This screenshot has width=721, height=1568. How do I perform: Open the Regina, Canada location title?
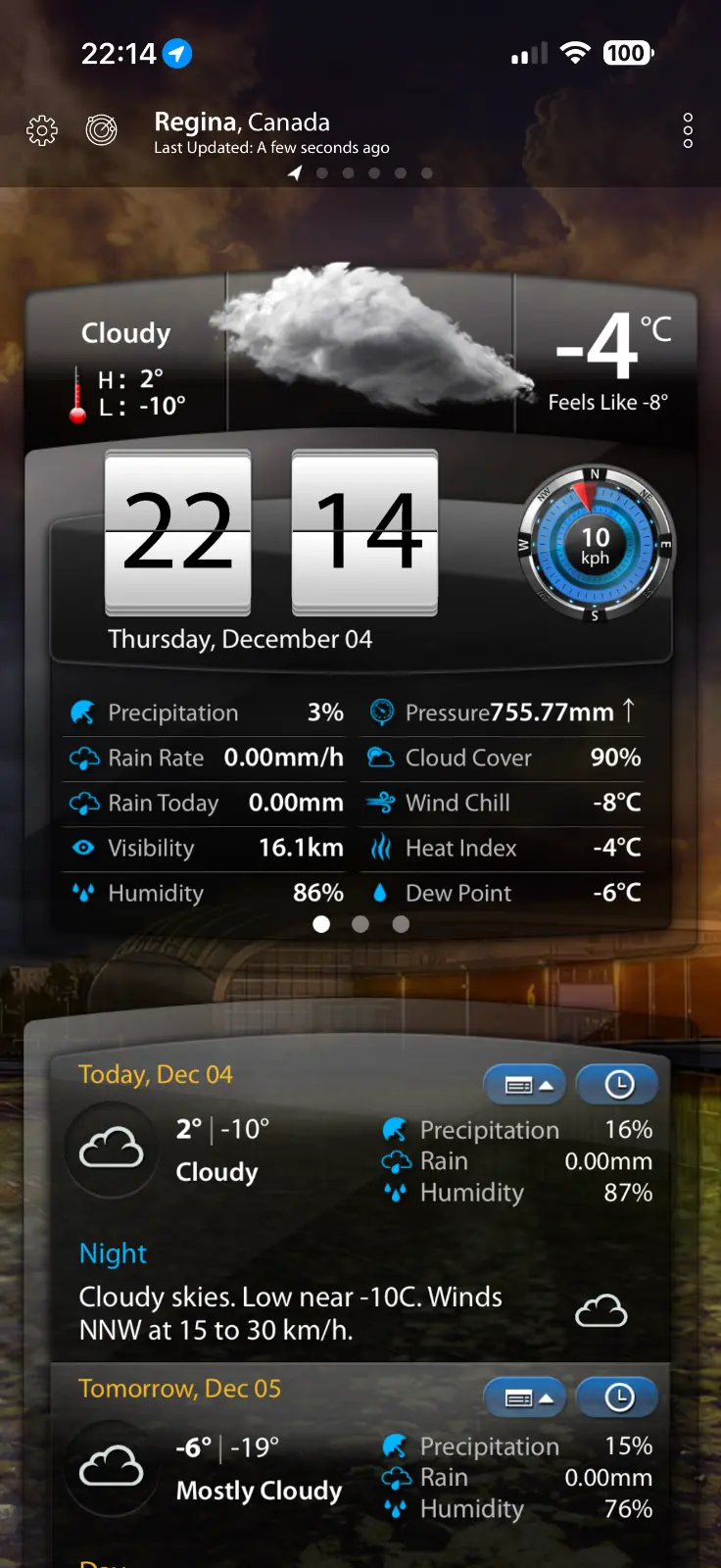(242, 122)
